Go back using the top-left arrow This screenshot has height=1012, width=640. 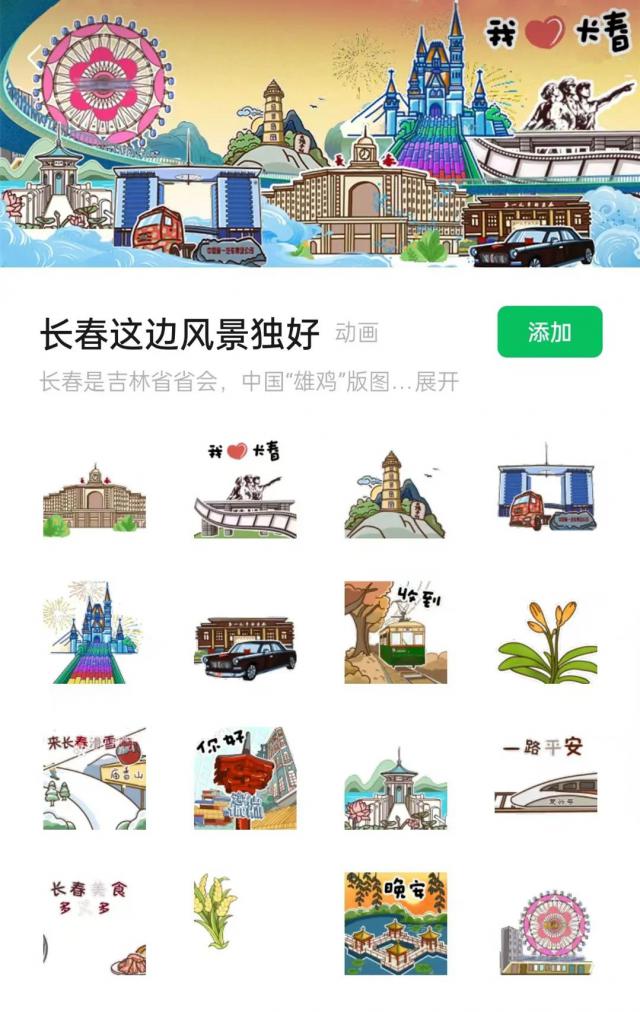click(37, 58)
